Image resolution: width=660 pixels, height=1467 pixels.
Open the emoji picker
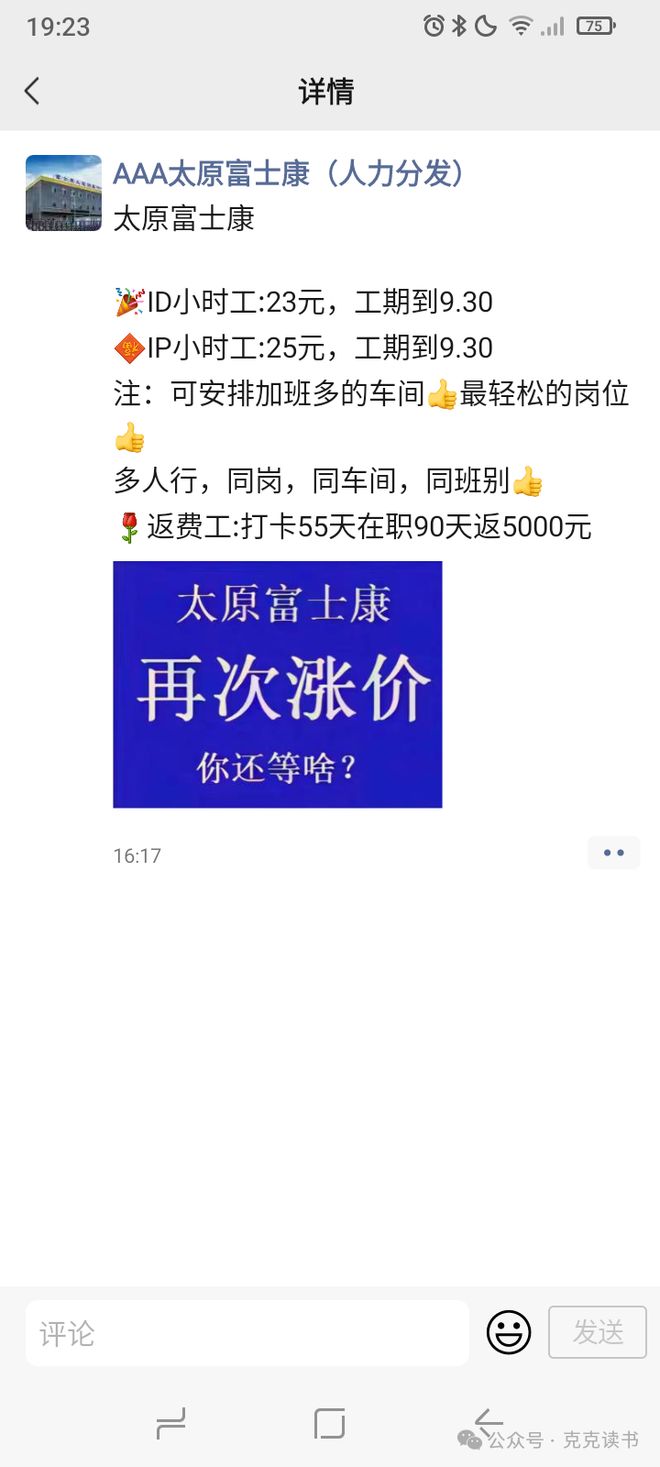[x=508, y=1333]
